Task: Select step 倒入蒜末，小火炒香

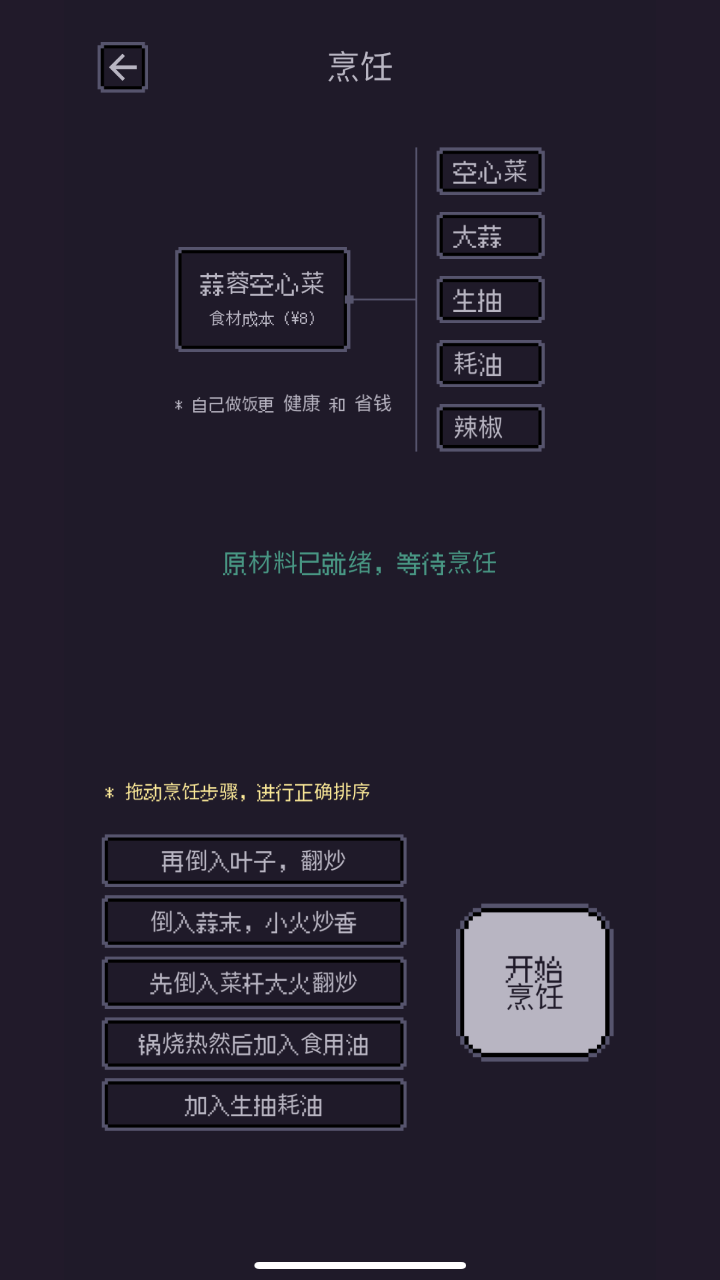Action: coord(253,921)
